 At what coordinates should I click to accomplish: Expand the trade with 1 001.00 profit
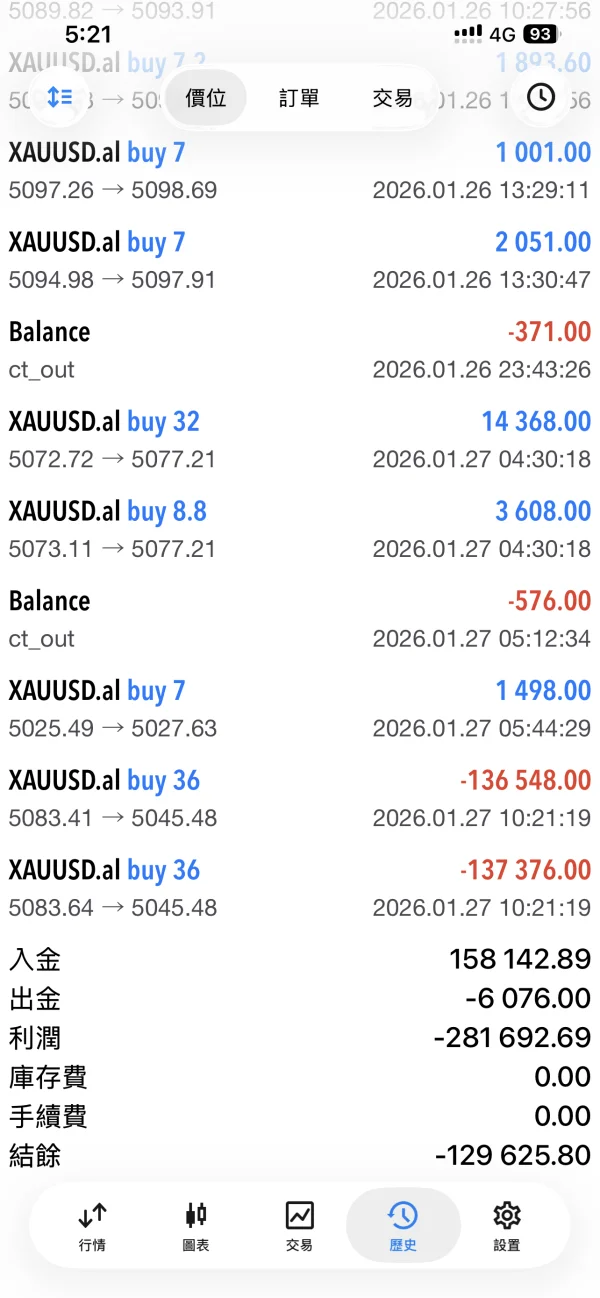[x=300, y=171]
